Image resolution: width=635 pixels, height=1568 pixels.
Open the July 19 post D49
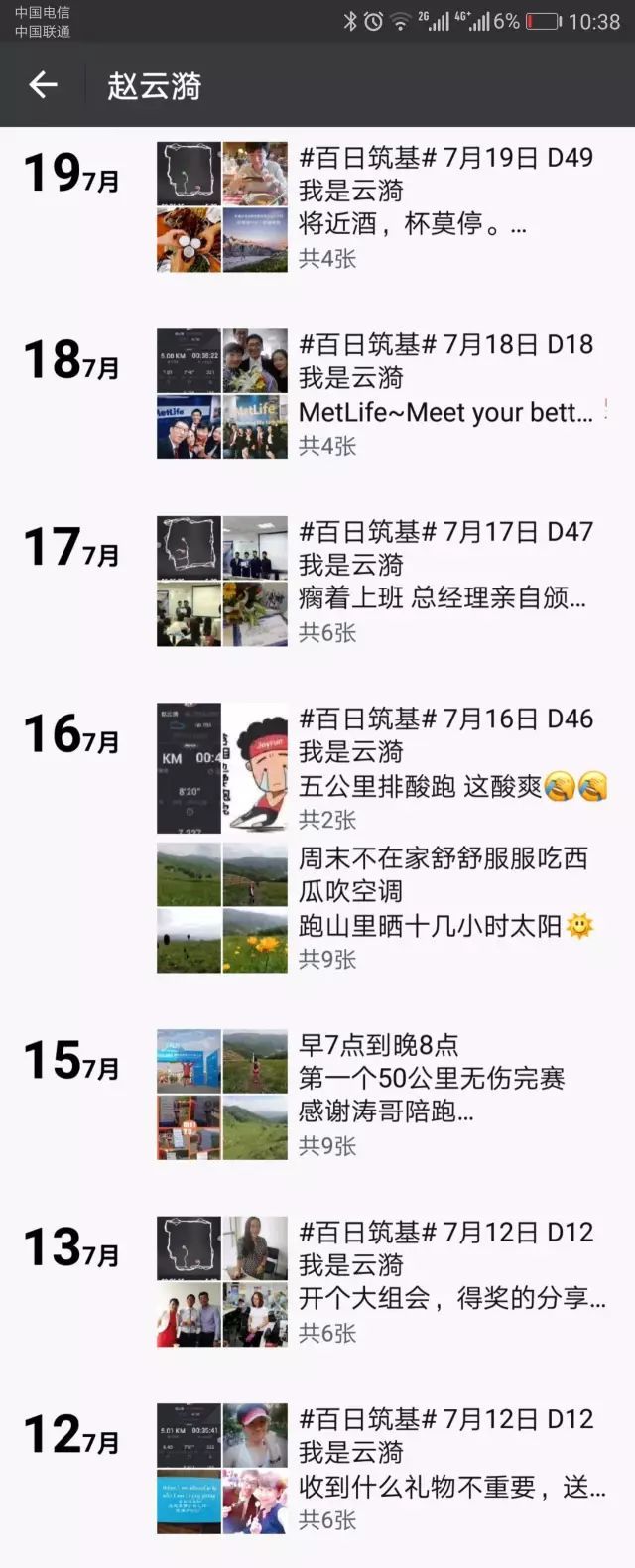coord(446,206)
